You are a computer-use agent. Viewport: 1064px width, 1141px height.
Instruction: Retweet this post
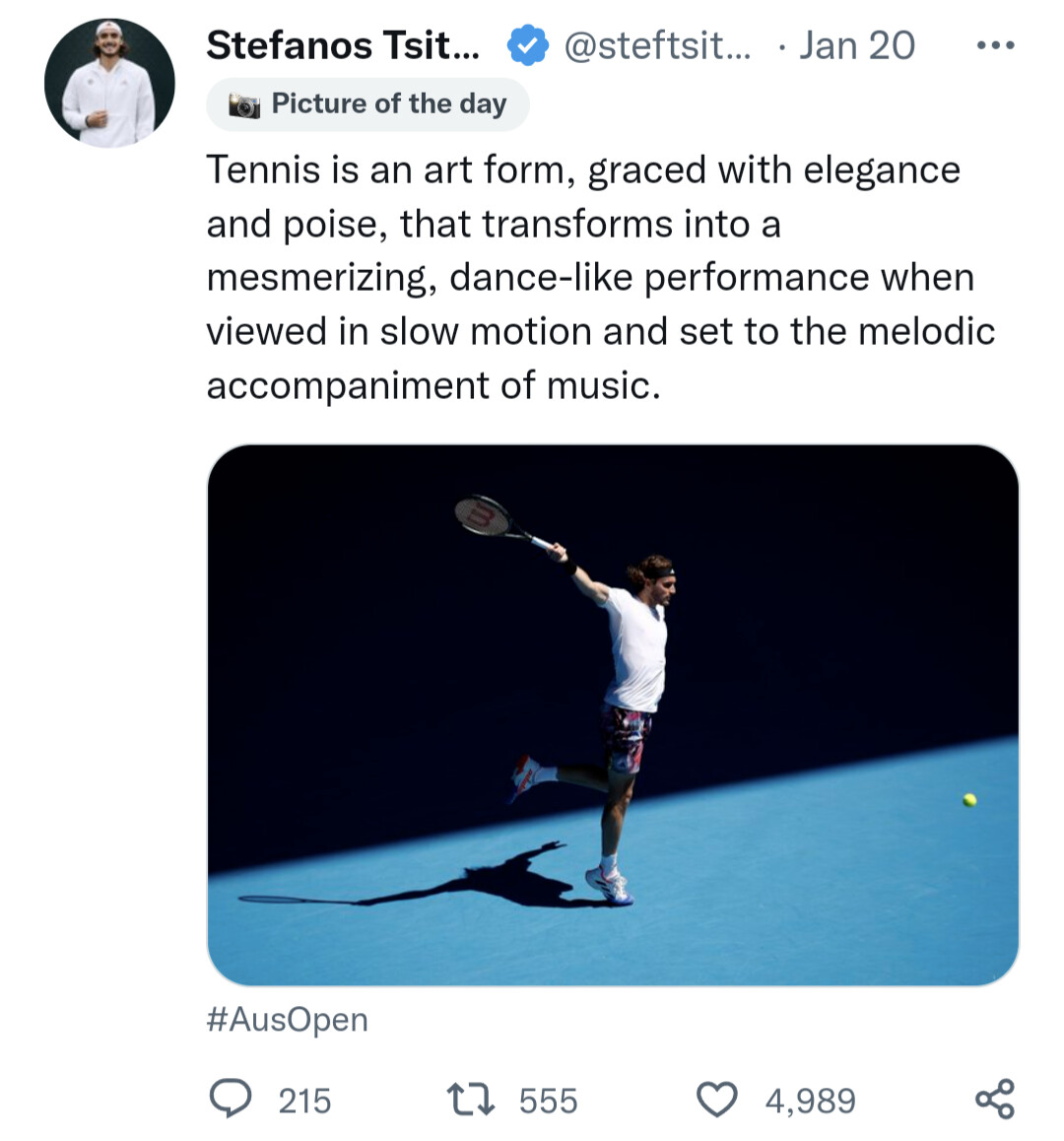click(470, 1099)
